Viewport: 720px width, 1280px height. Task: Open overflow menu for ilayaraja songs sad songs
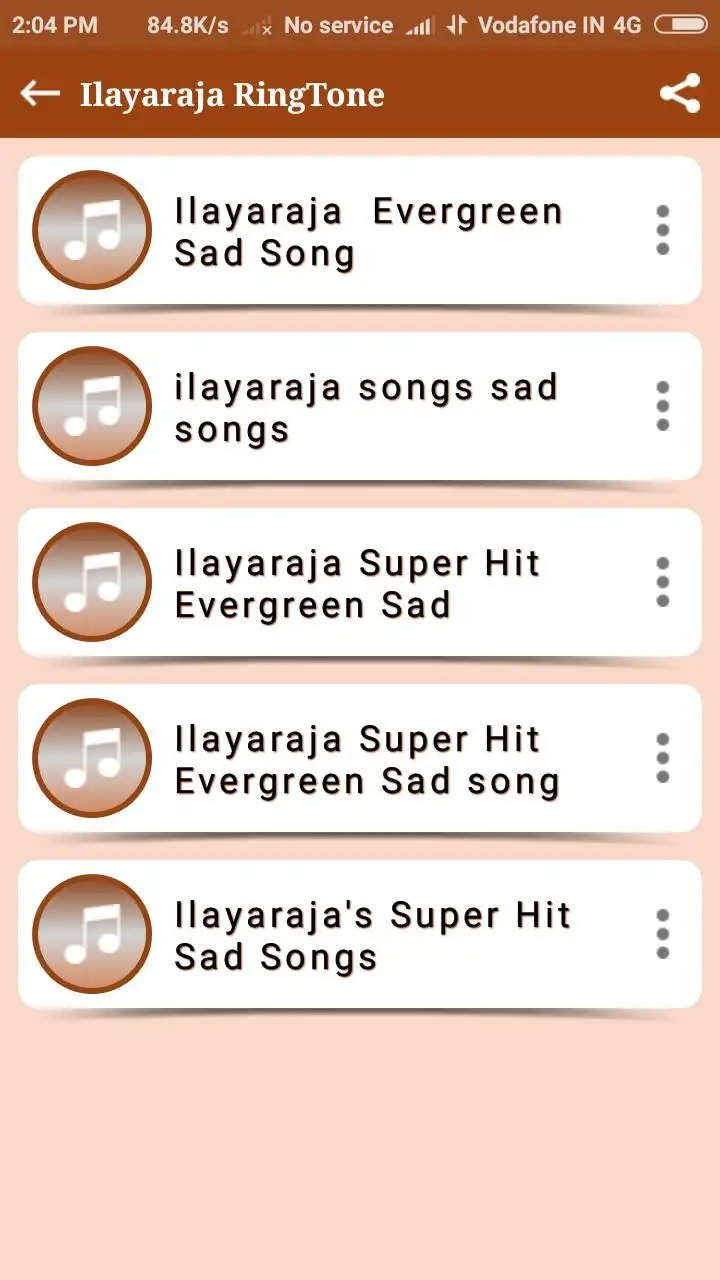coord(662,406)
